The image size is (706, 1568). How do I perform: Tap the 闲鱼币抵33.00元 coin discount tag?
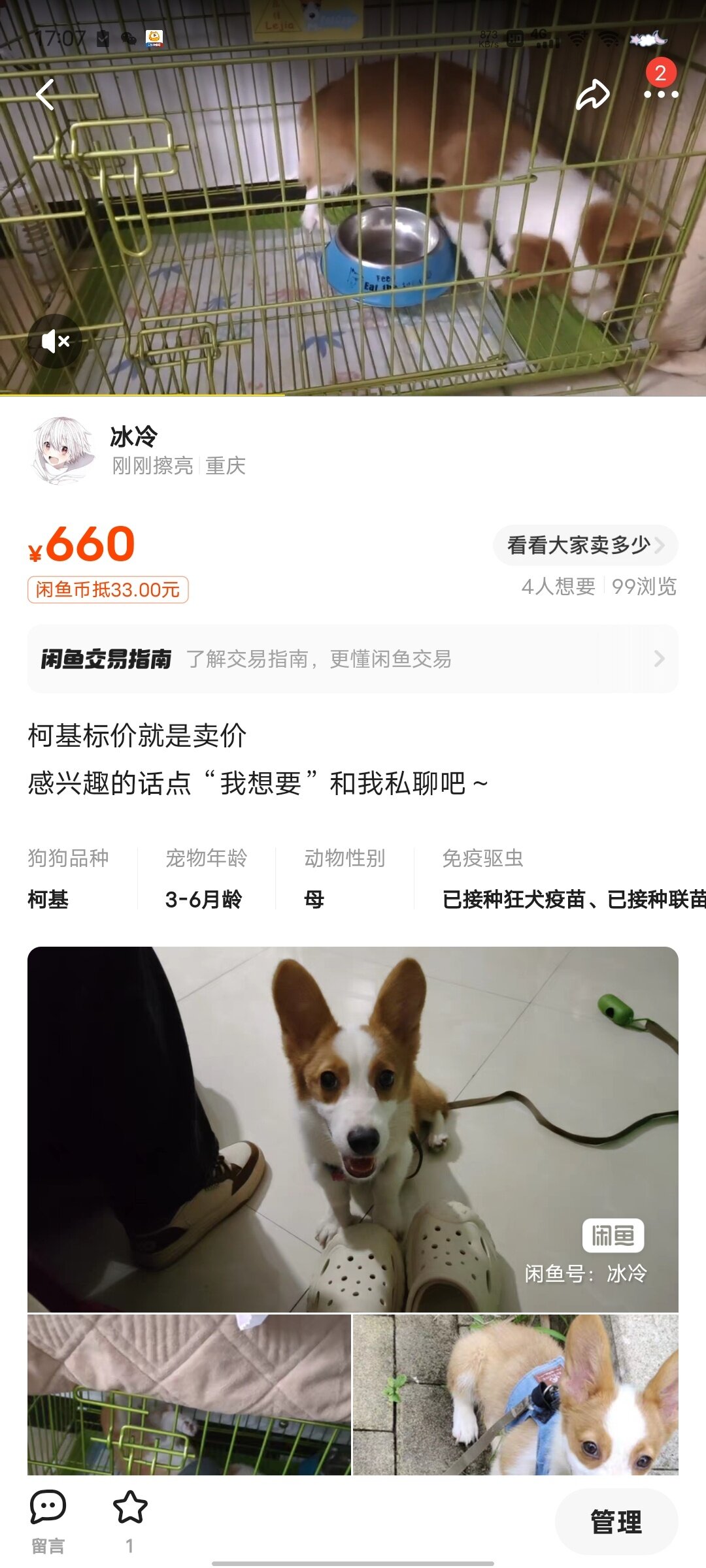point(108,590)
